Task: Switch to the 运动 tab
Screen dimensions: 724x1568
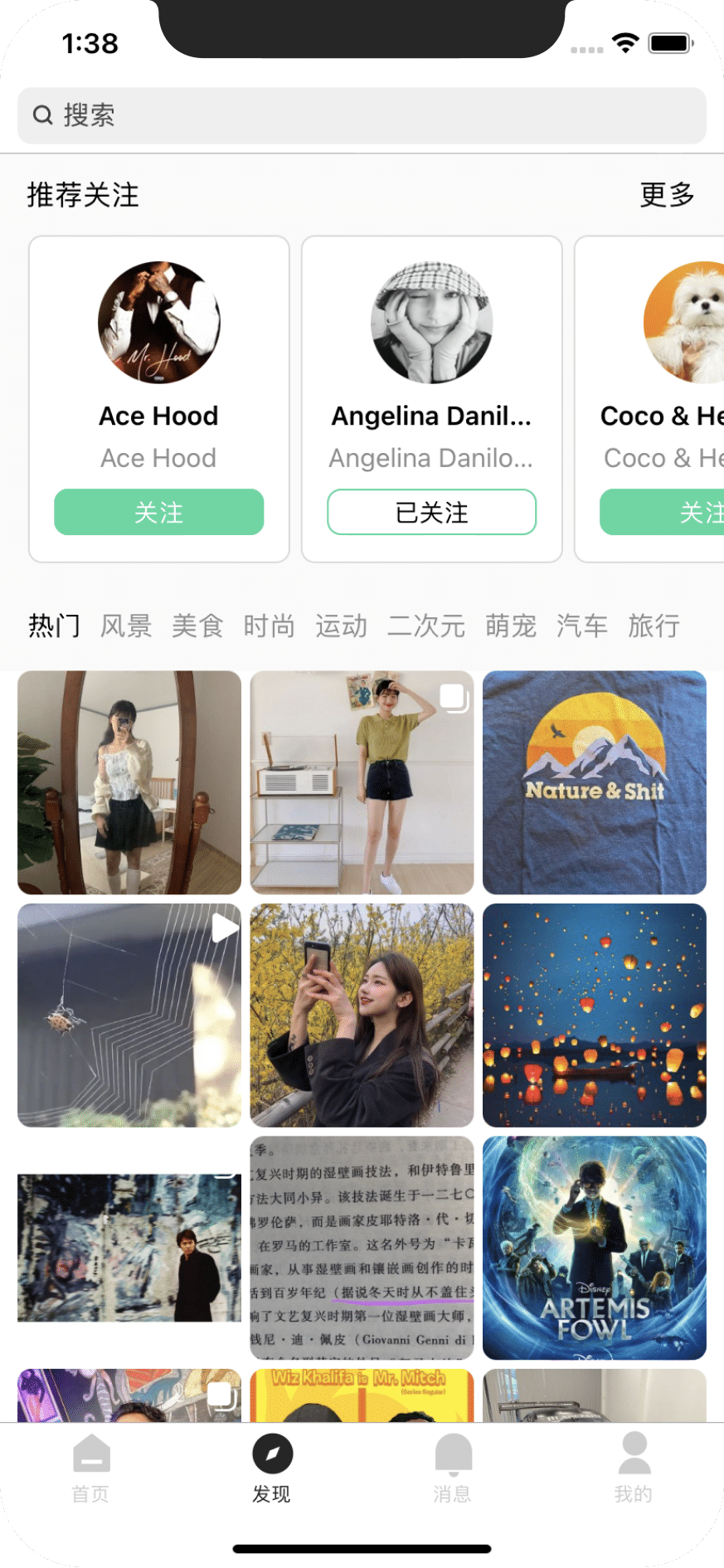Action: click(x=340, y=626)
